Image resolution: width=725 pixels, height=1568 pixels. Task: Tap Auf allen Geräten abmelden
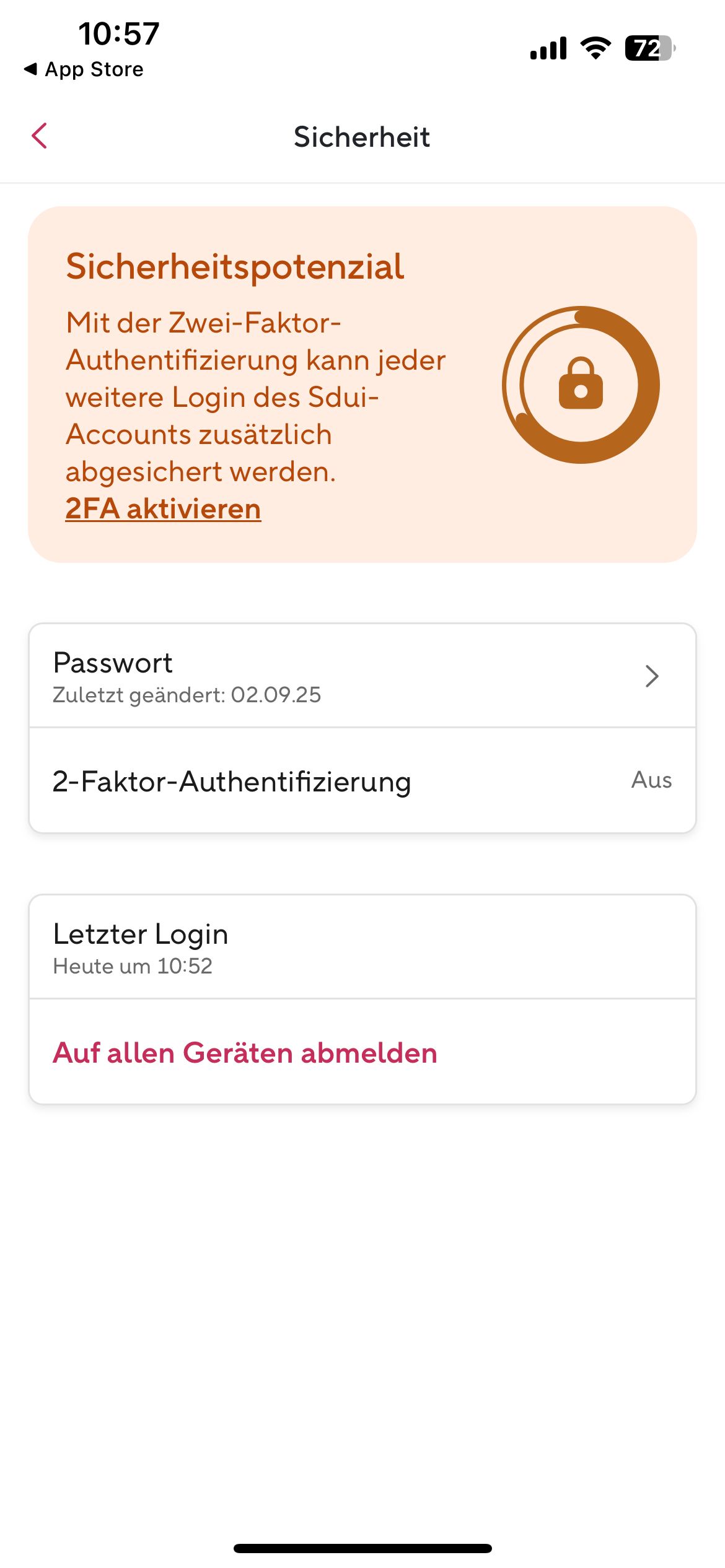click(x=245, y=1053)
